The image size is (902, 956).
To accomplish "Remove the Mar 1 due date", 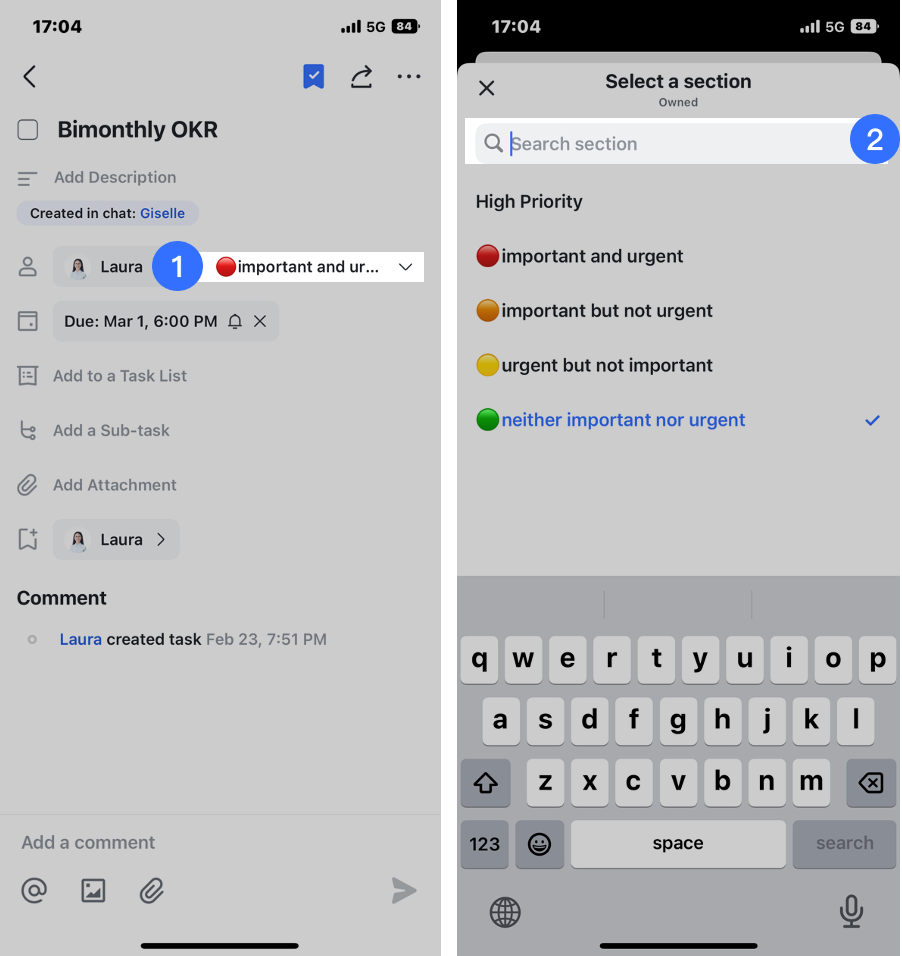I will pyautogui.click(x=260, y=321).
